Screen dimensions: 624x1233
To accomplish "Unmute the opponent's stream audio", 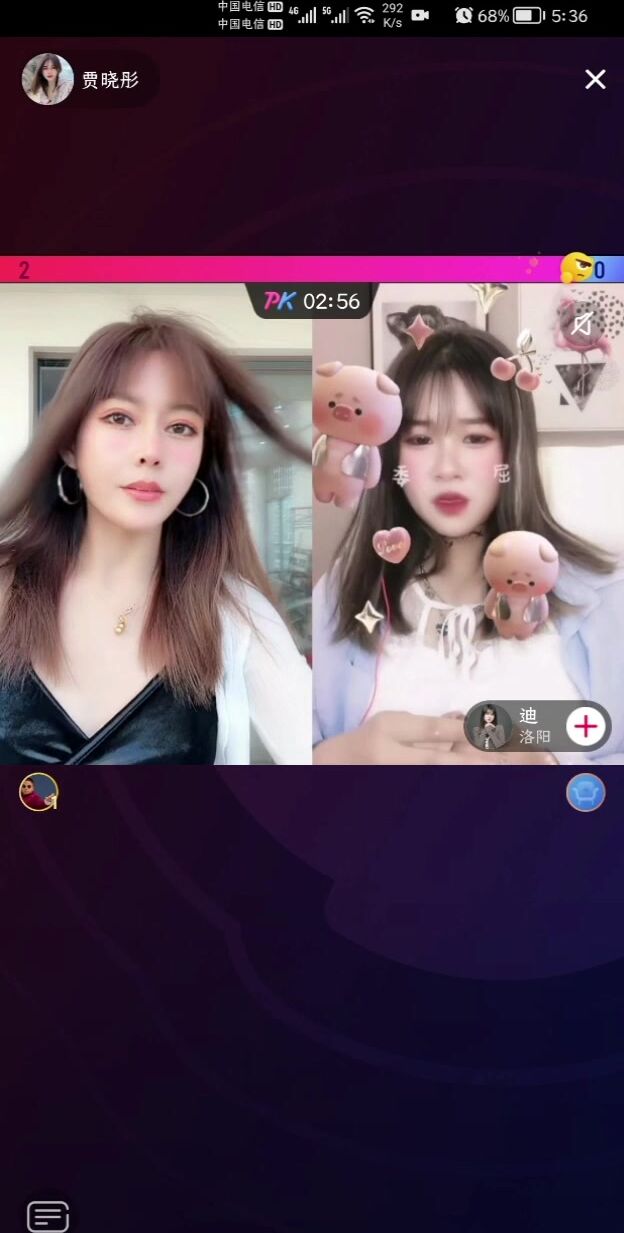I will coord(582,322).
